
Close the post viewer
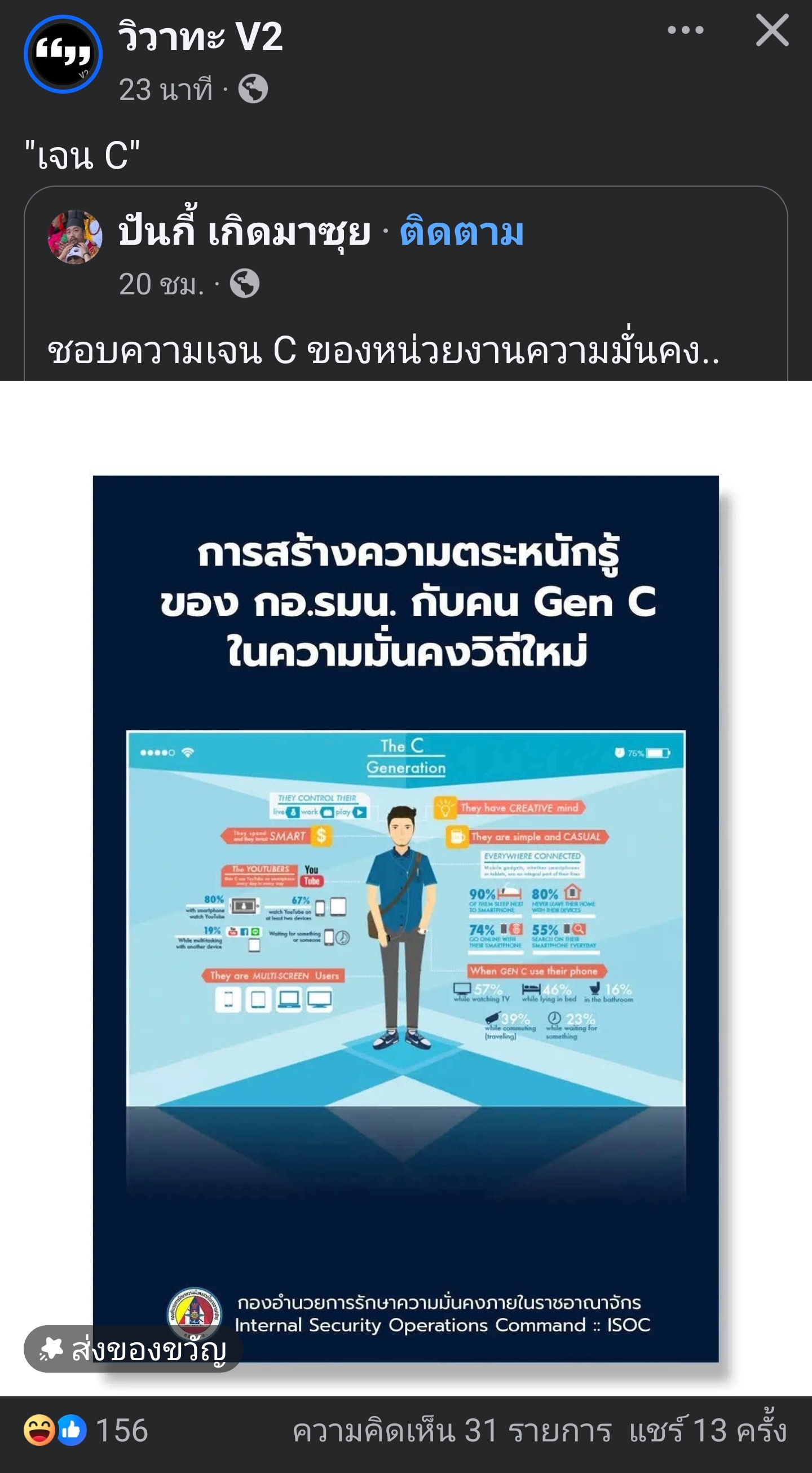click(772, 30)
